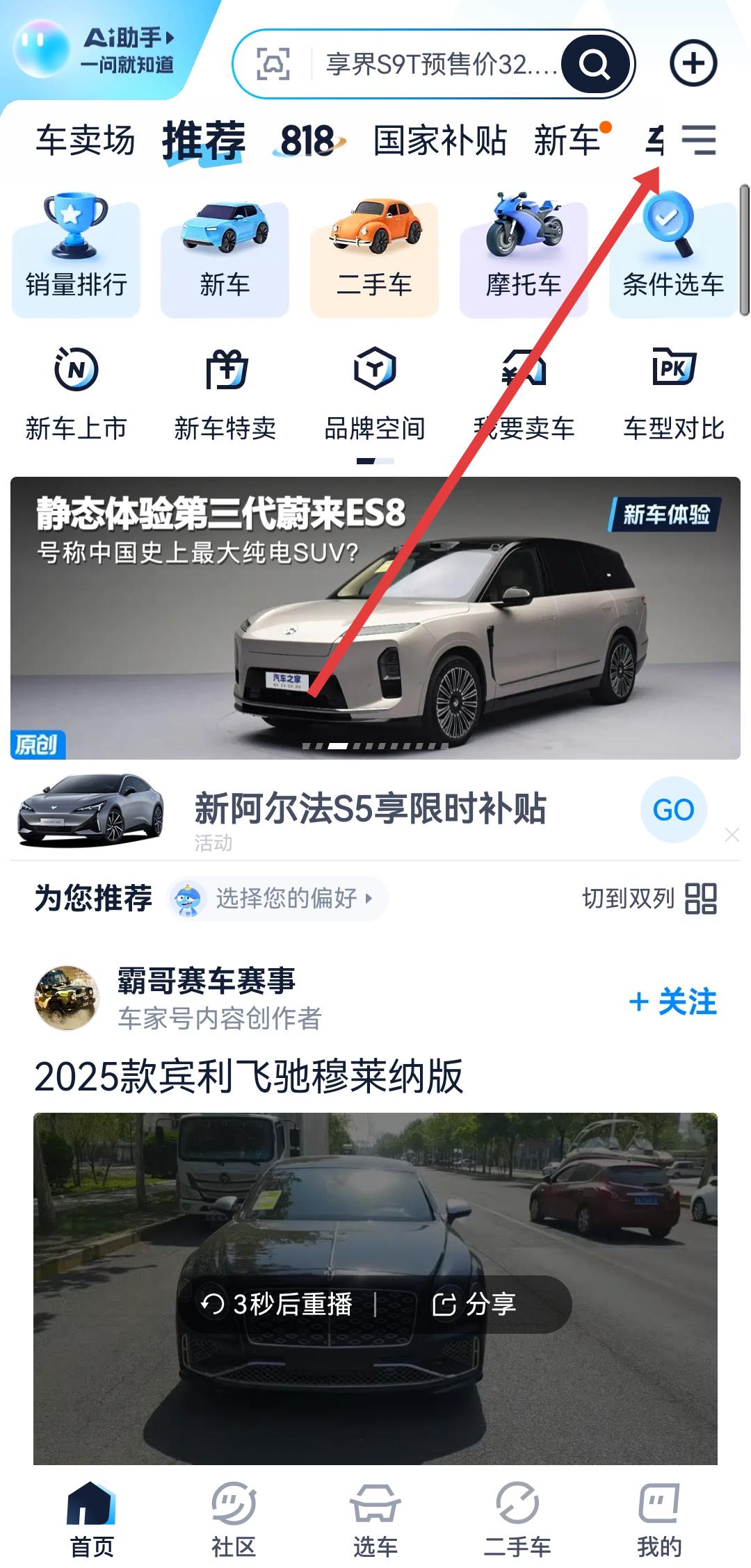This screenshot has height=1568, width=751.
Task: Switch feed layout with 切到双列
Action: point(648,899)
